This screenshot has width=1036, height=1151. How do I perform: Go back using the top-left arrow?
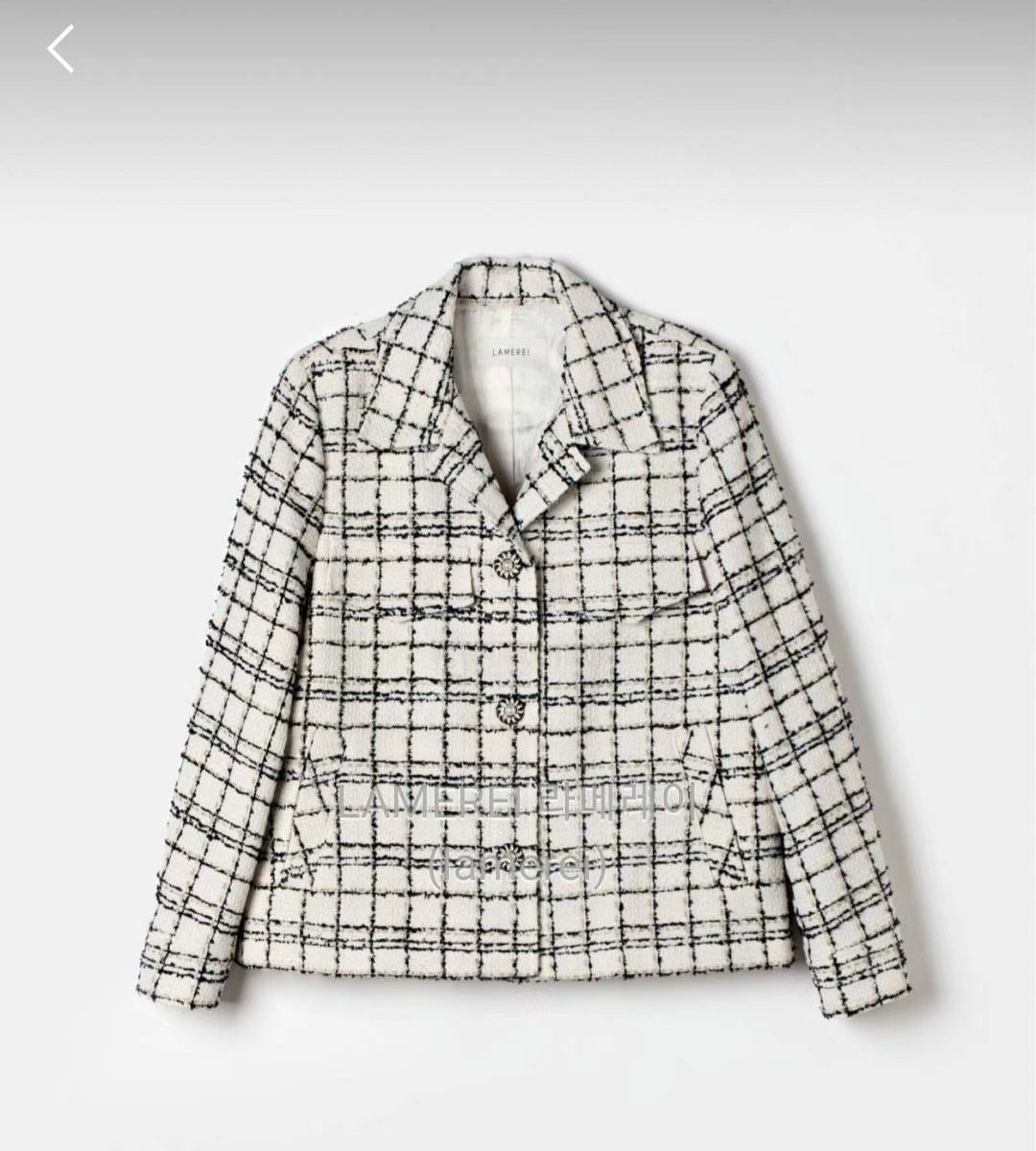pyautogui.click(x=60, y=49)
